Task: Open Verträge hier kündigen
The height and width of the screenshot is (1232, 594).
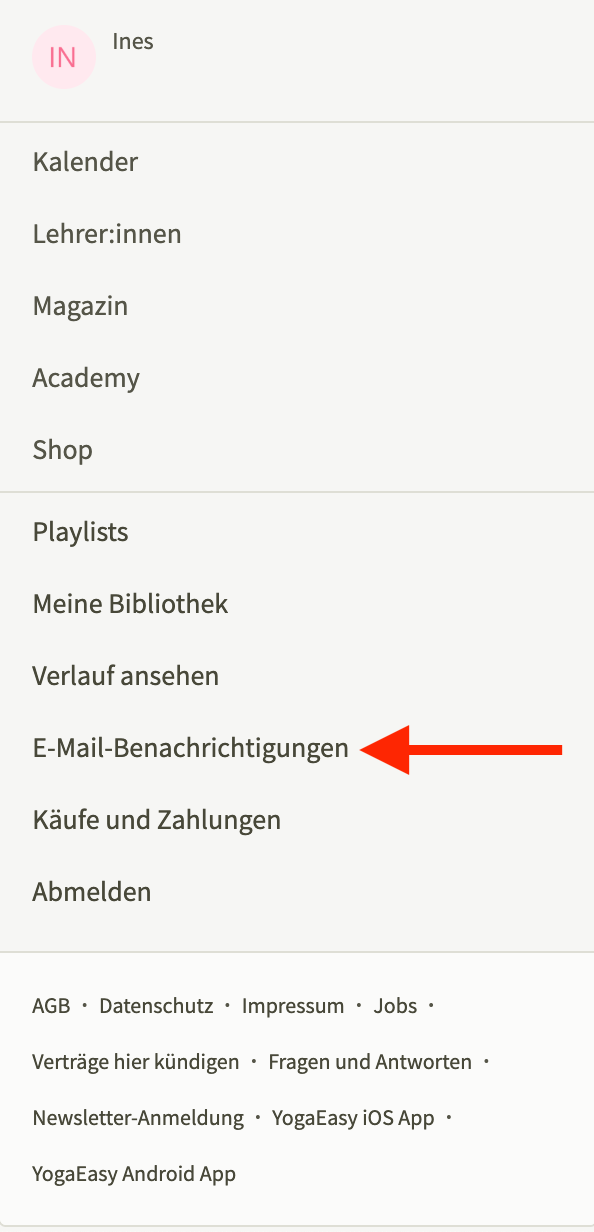Action: (135, 1062)
